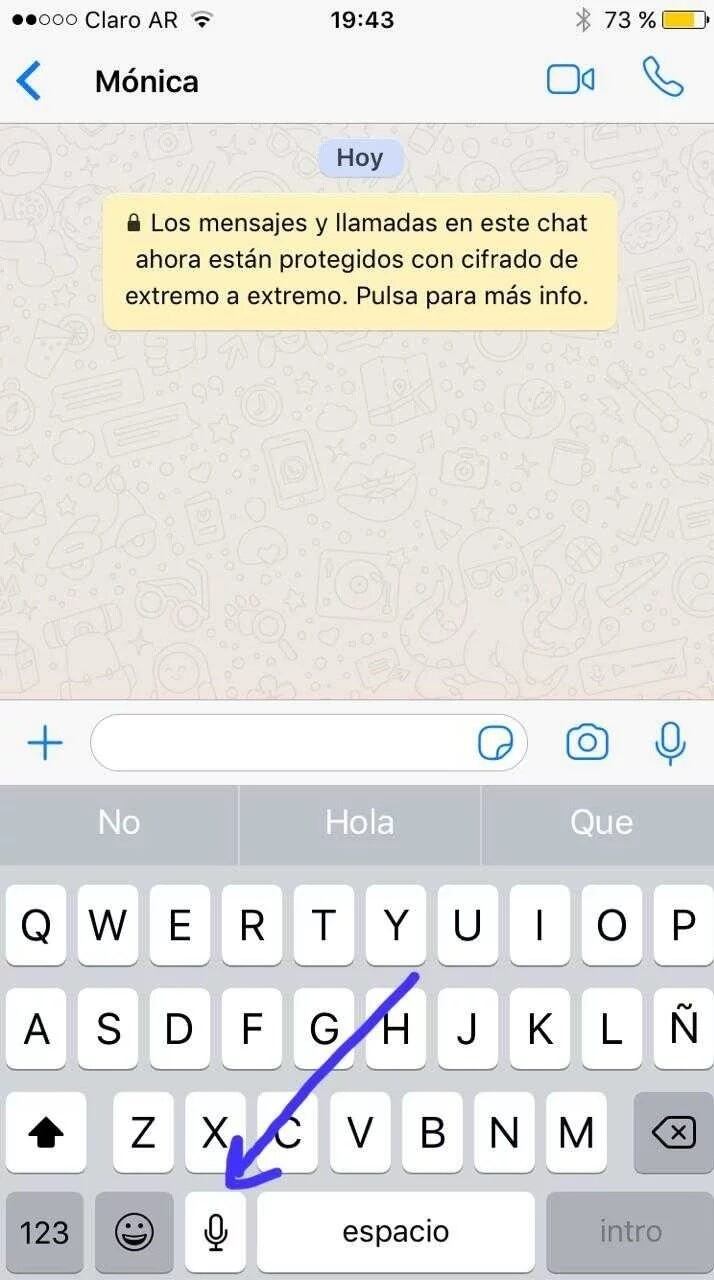Choose the suggestion Que
Viewport: 714px width, 1280px height.
[x=601, y=823]
